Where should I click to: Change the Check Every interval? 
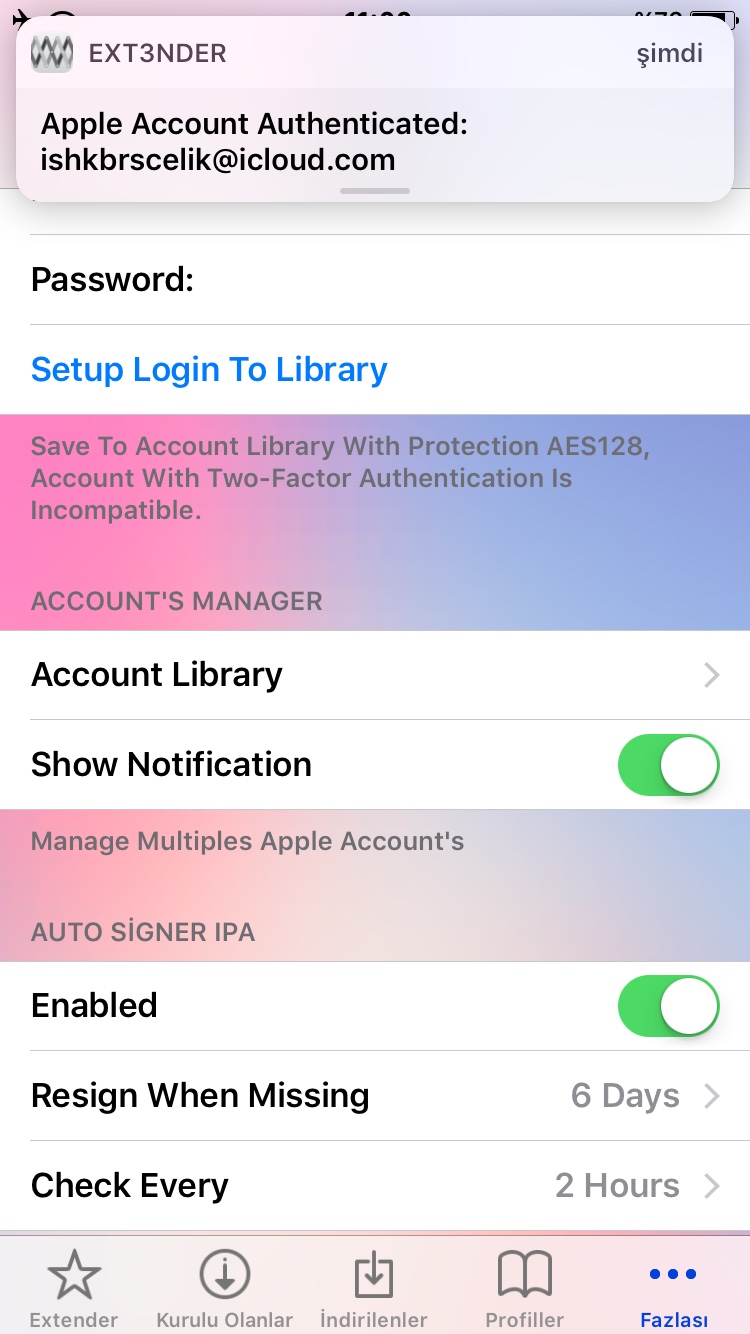[375, 1186]
